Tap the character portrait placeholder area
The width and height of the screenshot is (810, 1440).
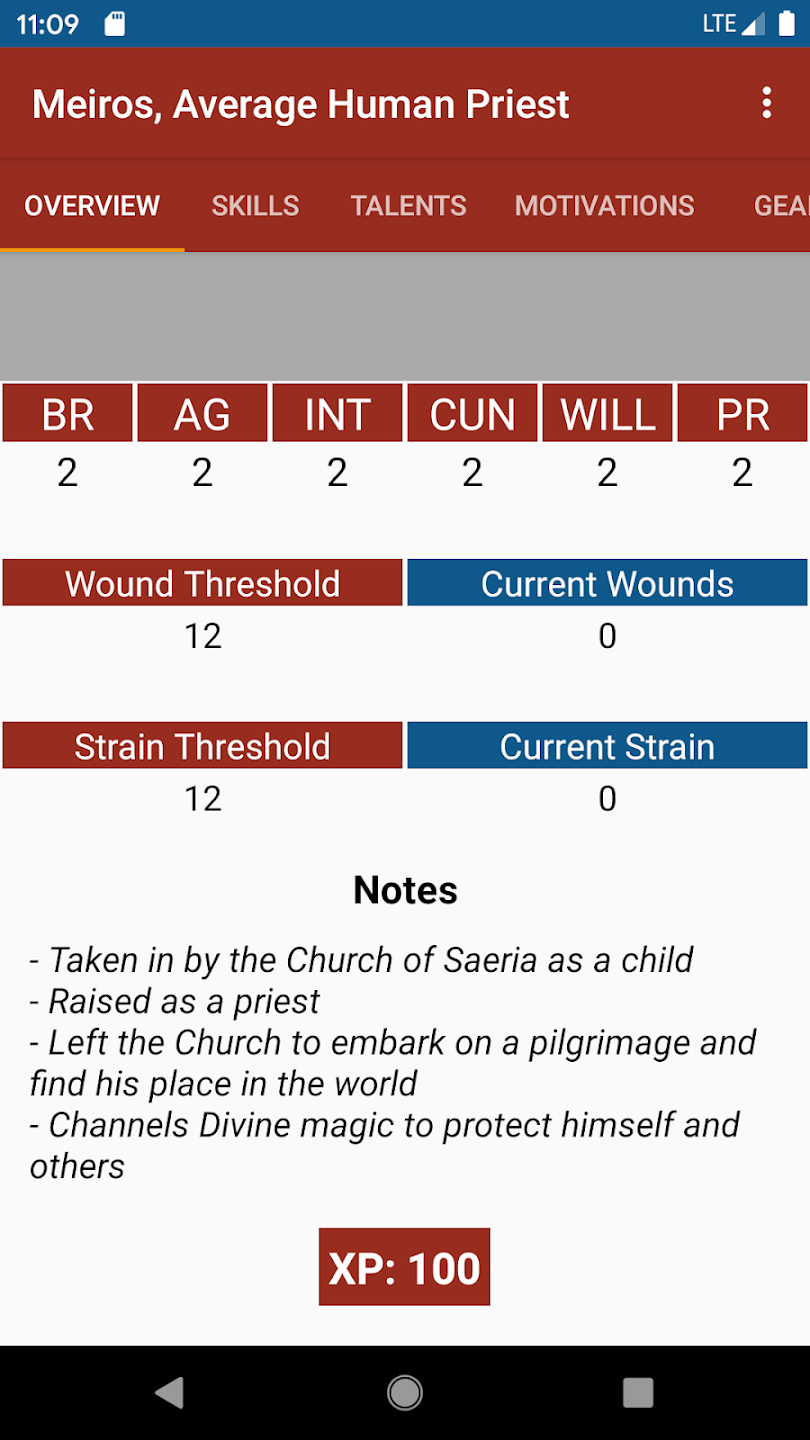tap(405, 316)
